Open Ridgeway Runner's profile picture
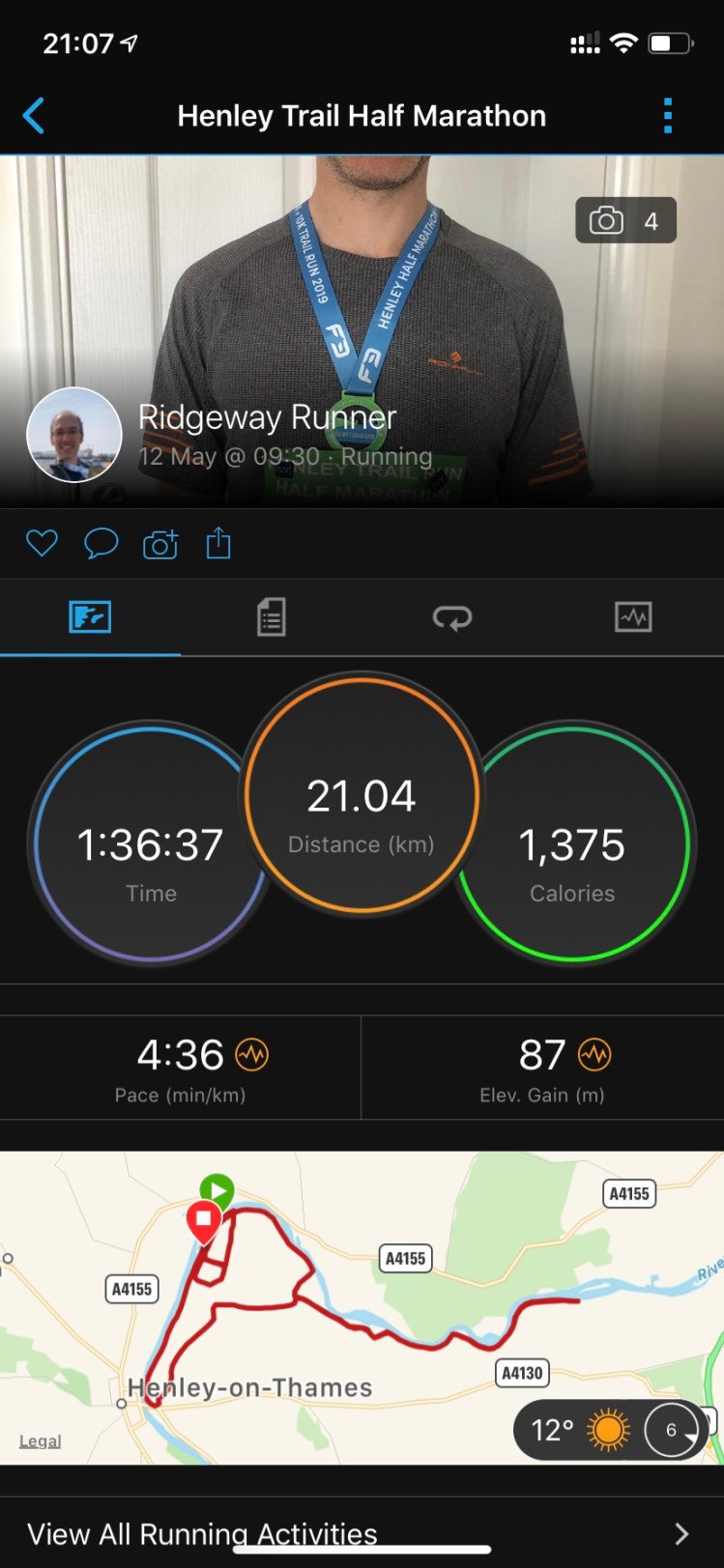724x1568 pixels. 74,435
